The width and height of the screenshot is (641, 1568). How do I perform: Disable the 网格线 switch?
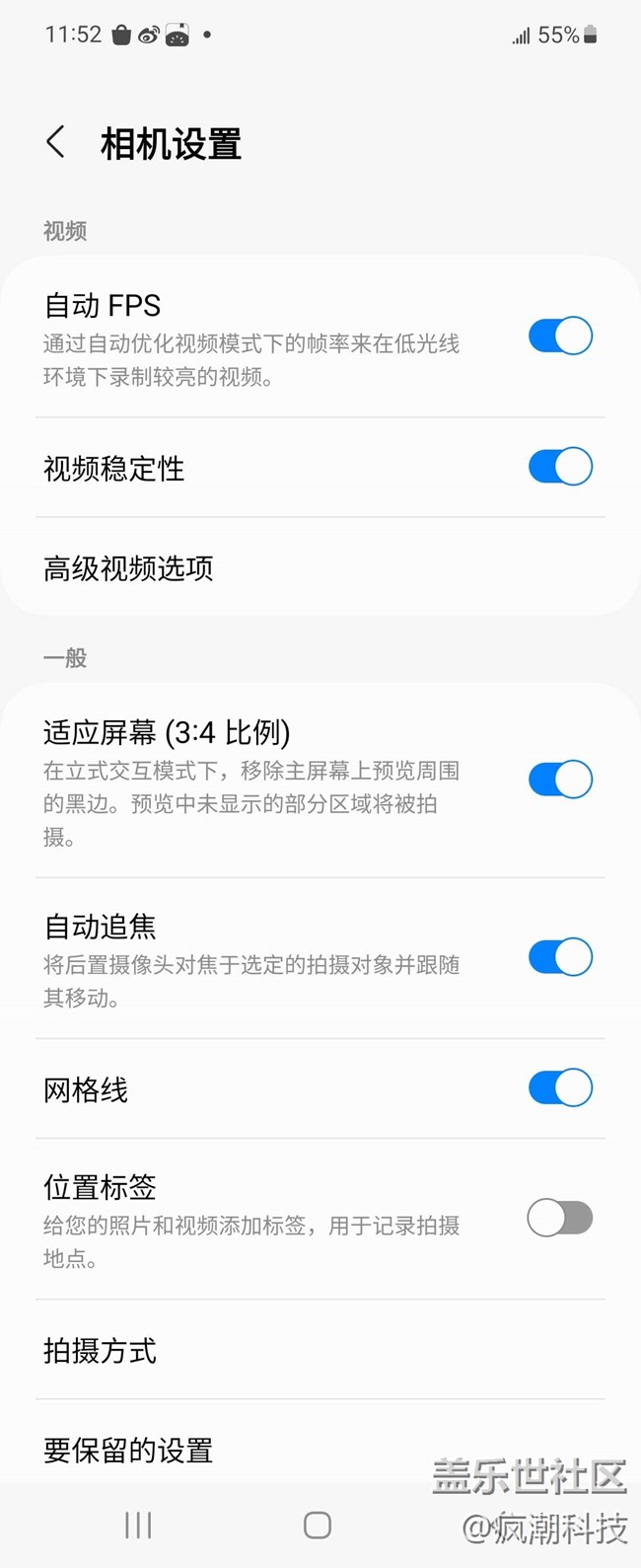click(560, 1088)
